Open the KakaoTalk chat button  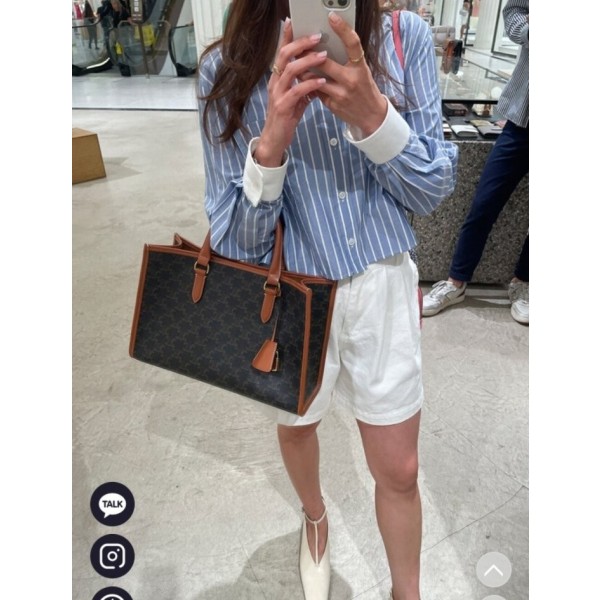(x=112, y=504)
